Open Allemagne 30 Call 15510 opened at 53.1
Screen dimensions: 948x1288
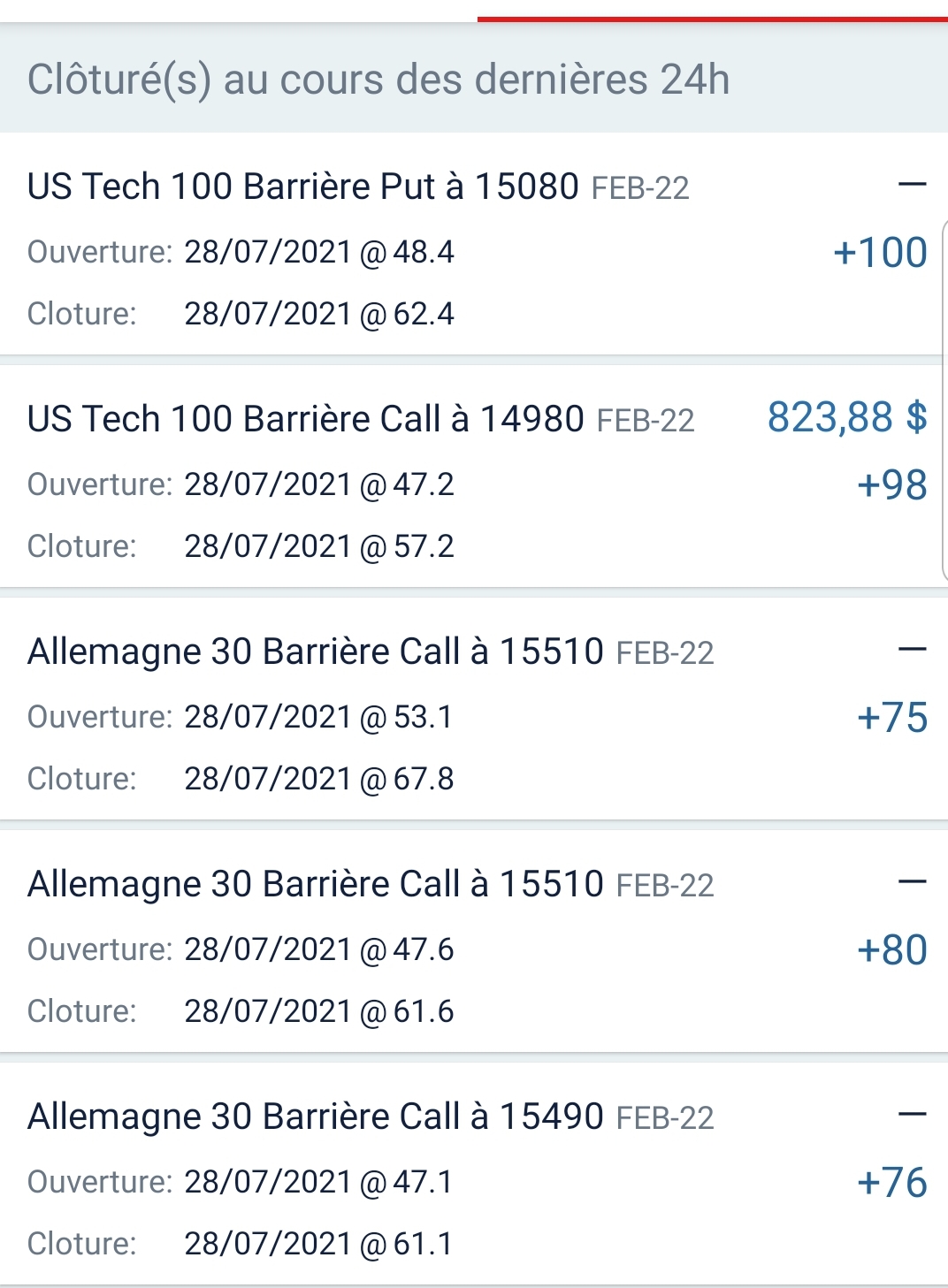click(371, 652)
